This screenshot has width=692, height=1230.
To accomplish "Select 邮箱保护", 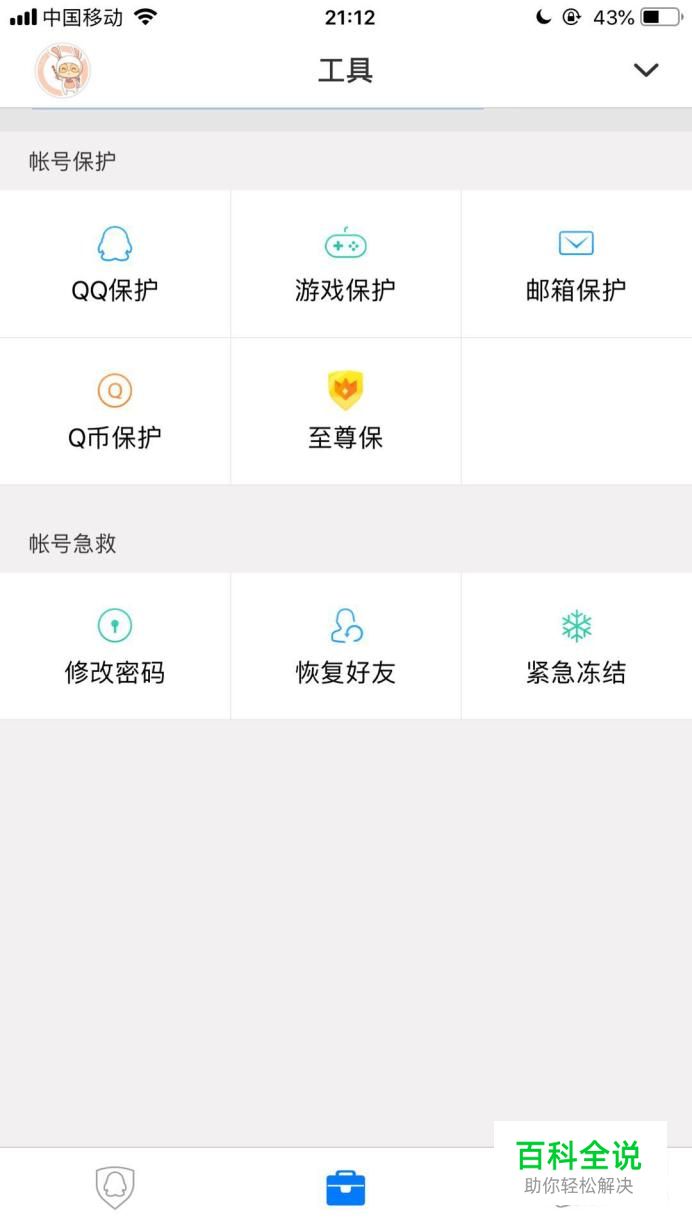I will pyautogui.click(x=576, y=264).
